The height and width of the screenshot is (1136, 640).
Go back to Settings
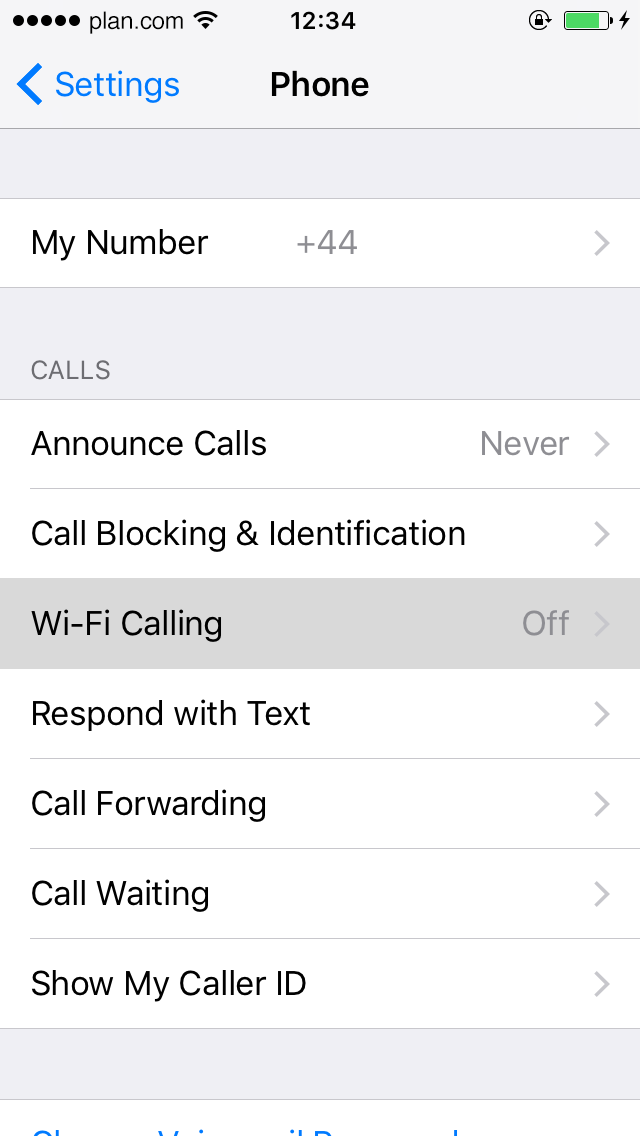click(x=98, y=84)
